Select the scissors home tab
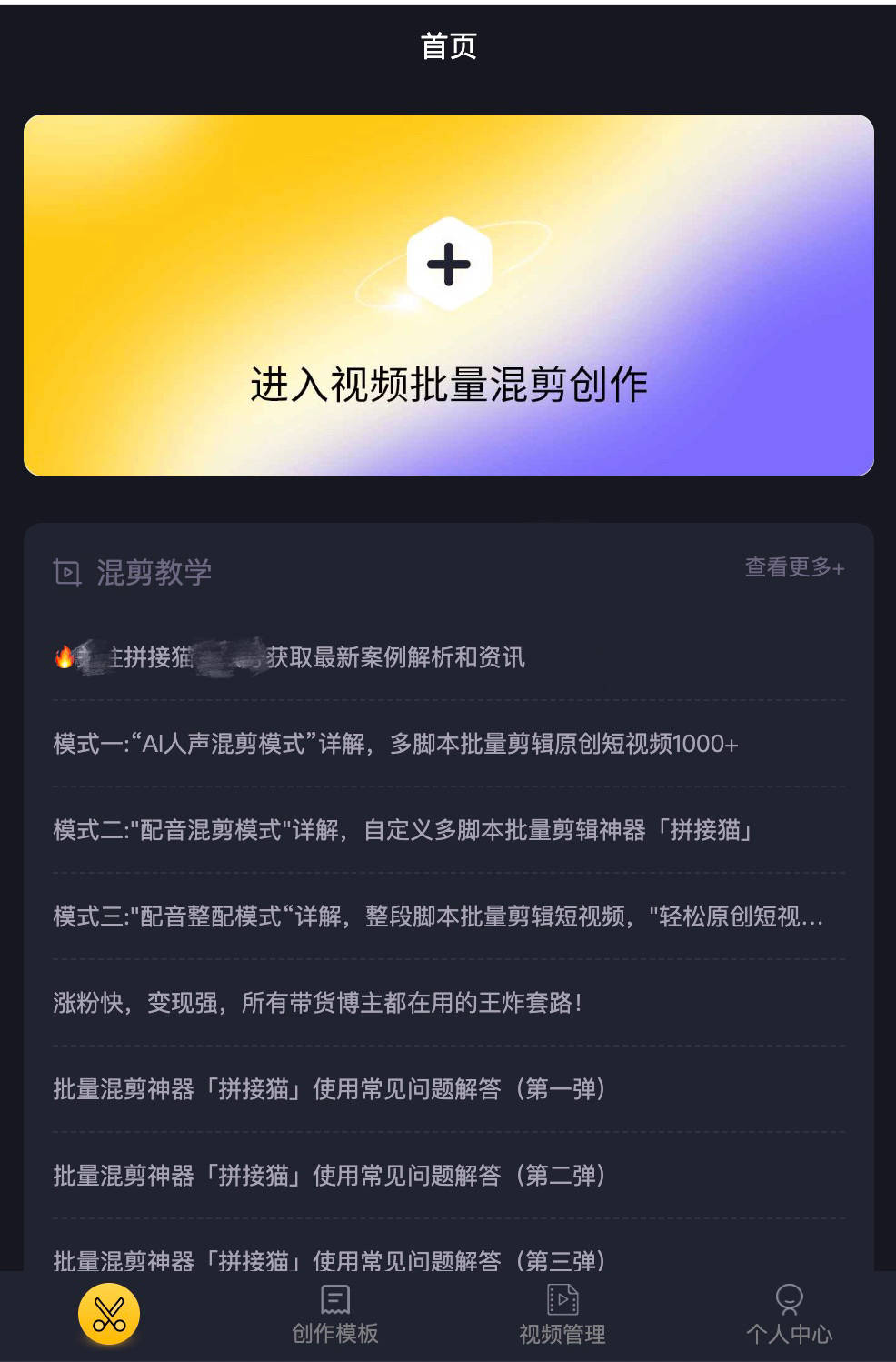Image resolution: width=896 pixels, height=1362 pixels. point(109,1314)
